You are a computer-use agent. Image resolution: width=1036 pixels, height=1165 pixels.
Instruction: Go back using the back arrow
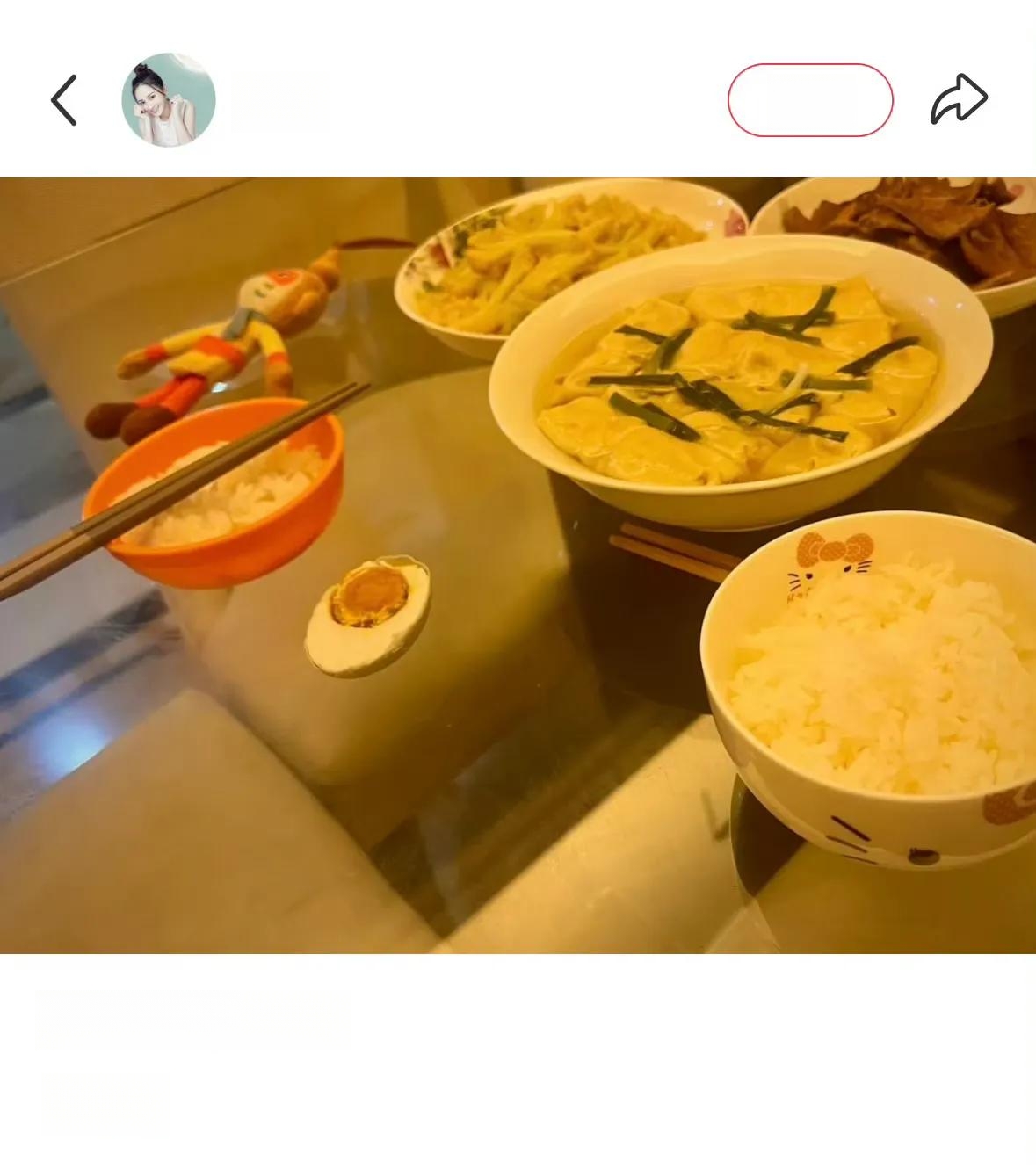tap(64, 100)
